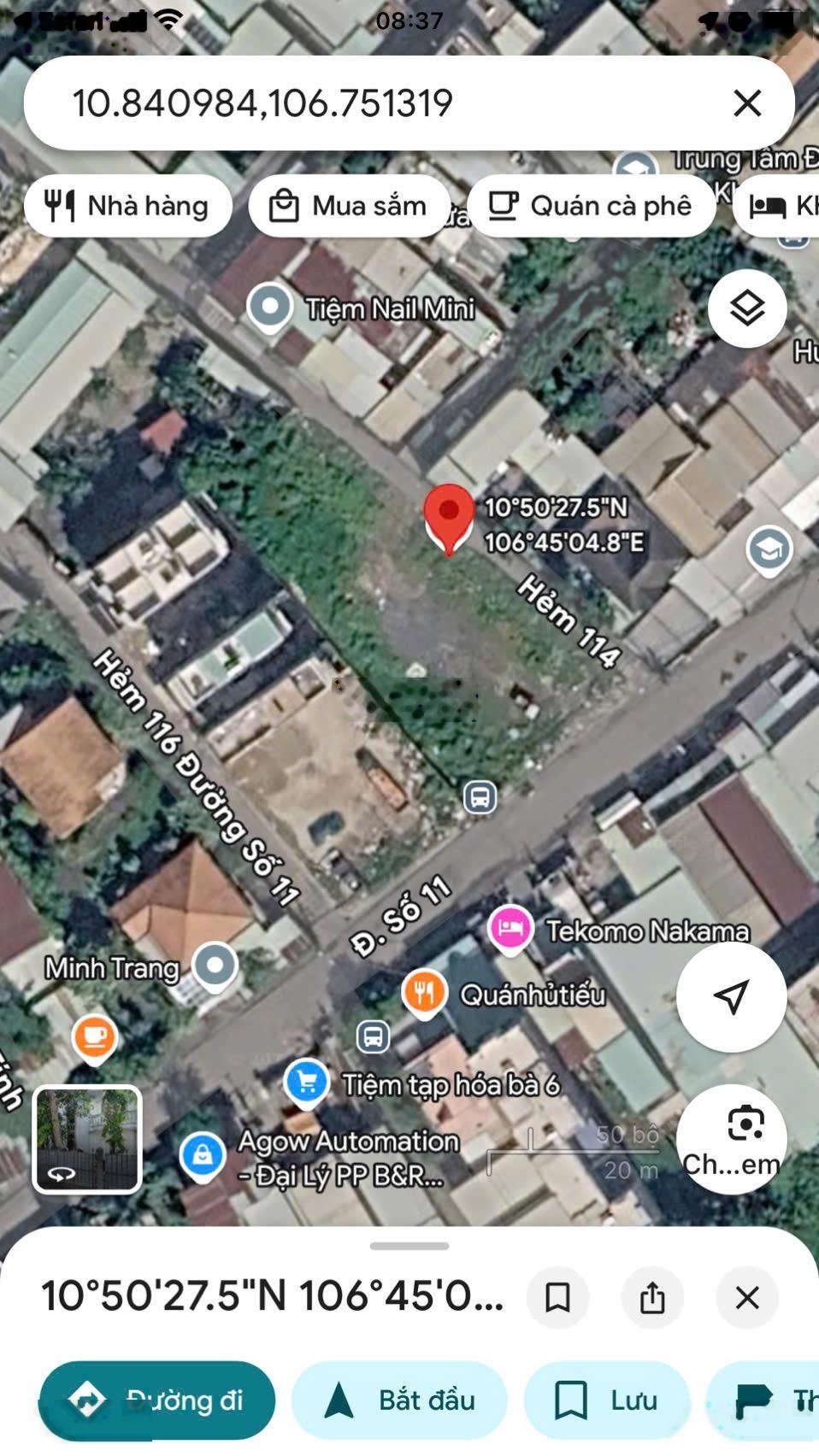Image resolution: width=819 pixels, height=1456 pixels.
Task: Open the Quánhủtiếu restaurant marker
Action: 424,993
